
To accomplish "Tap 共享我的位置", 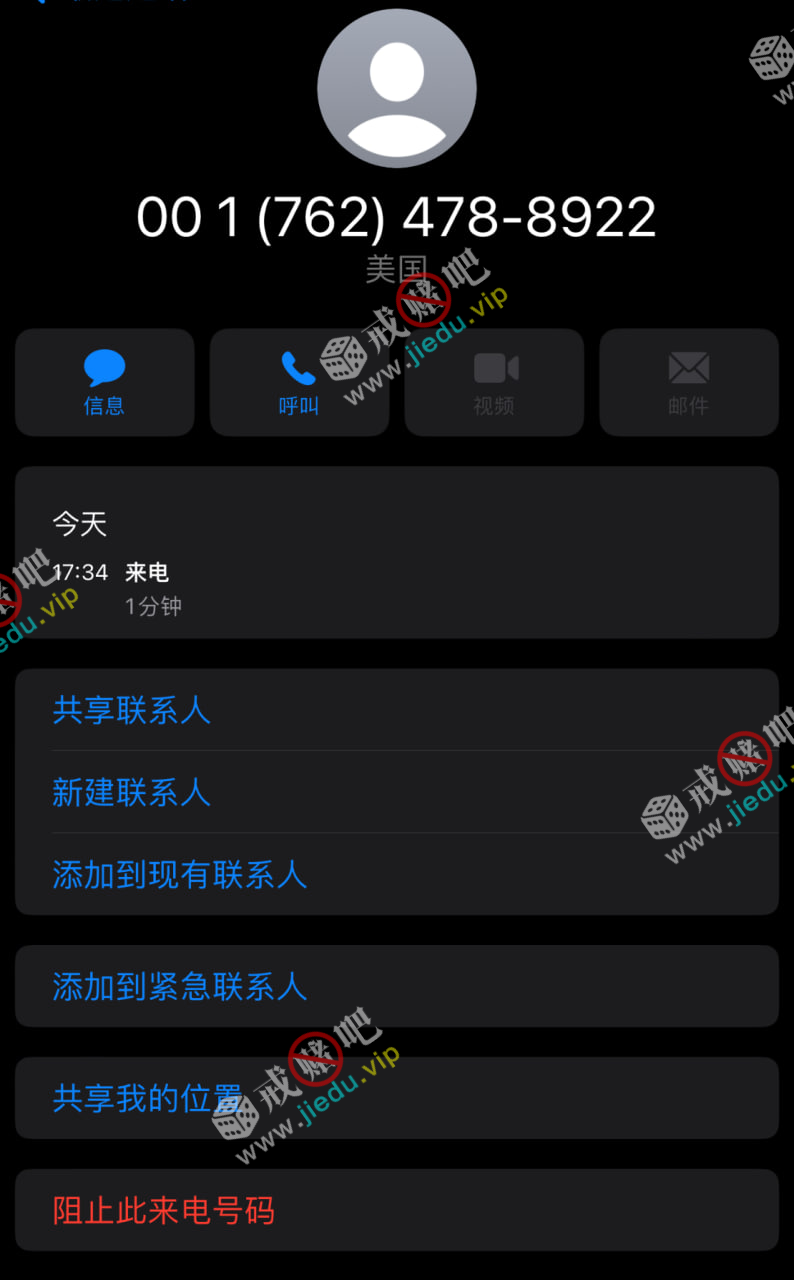I will click(148, 1099).
